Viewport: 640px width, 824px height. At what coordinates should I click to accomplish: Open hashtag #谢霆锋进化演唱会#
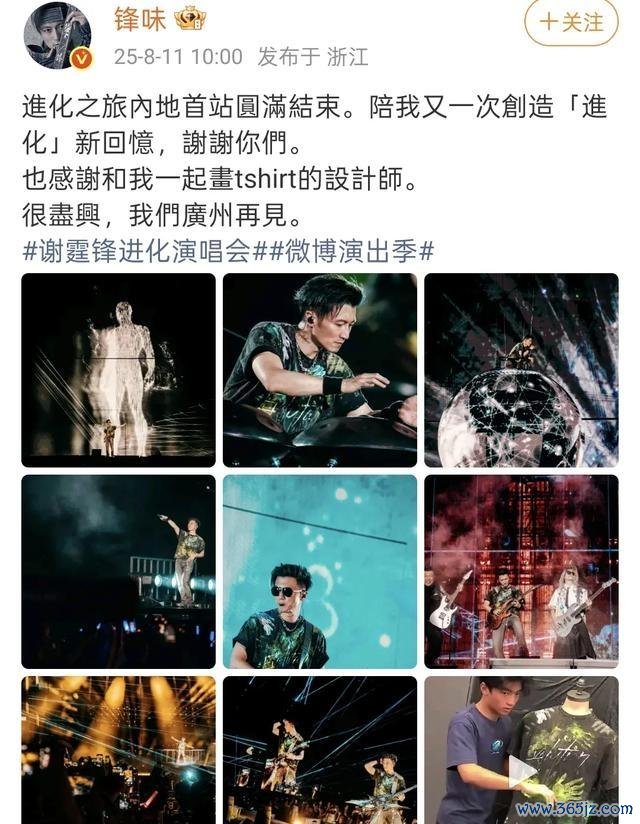[136, 249]
